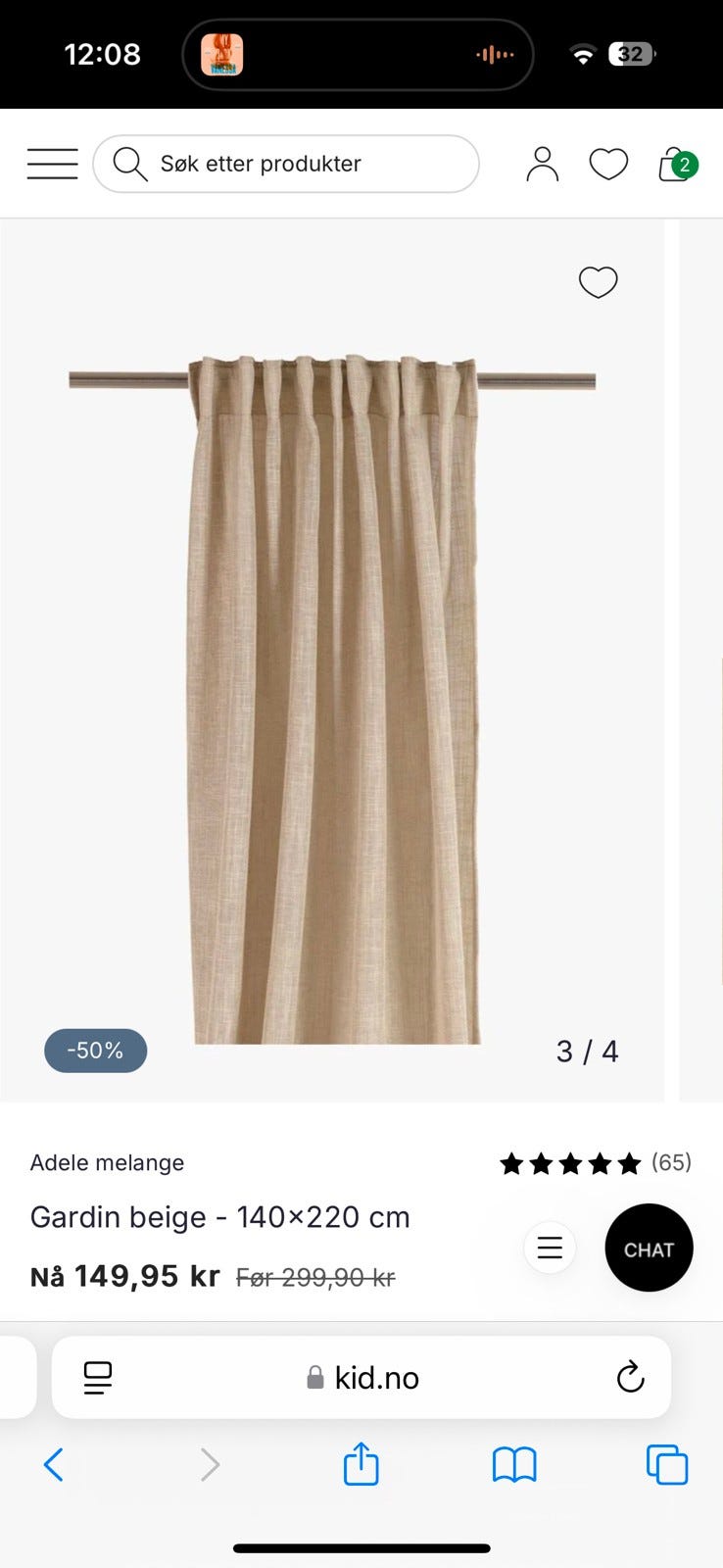The height and width of the screenshot is (1568, 723).
Task: Open the tab overview in Safari
Action: coord(667,1465)
